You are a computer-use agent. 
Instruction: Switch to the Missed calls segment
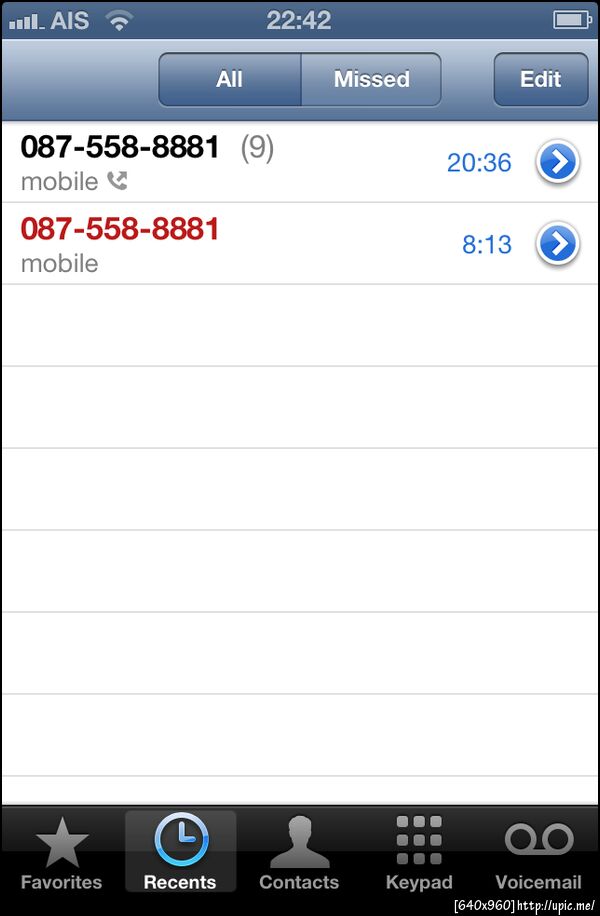[x=371, y=80]
